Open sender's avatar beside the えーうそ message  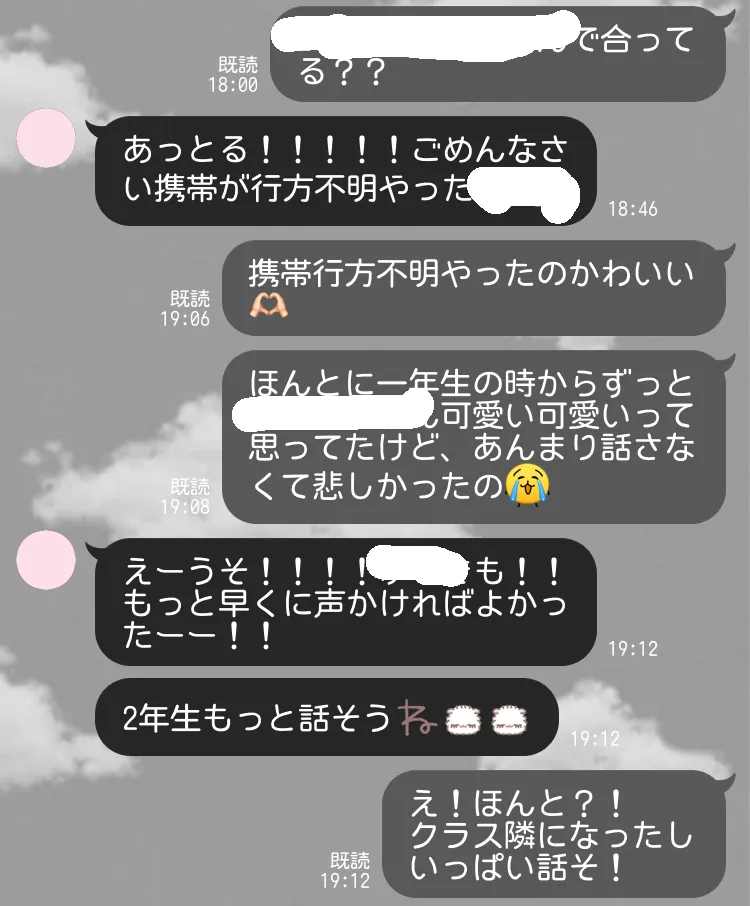click(x=46, y=560)
